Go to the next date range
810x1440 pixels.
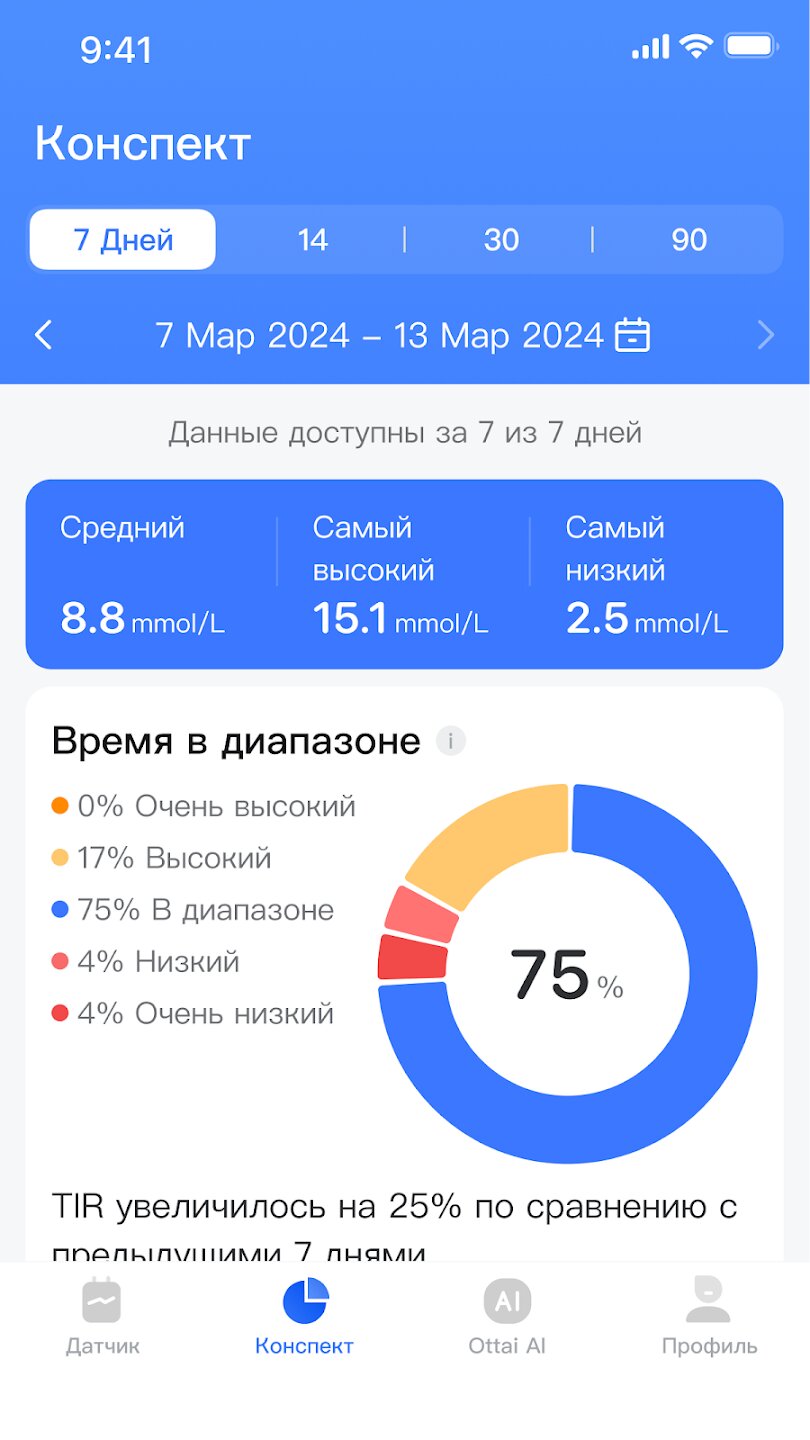[766, 335]
